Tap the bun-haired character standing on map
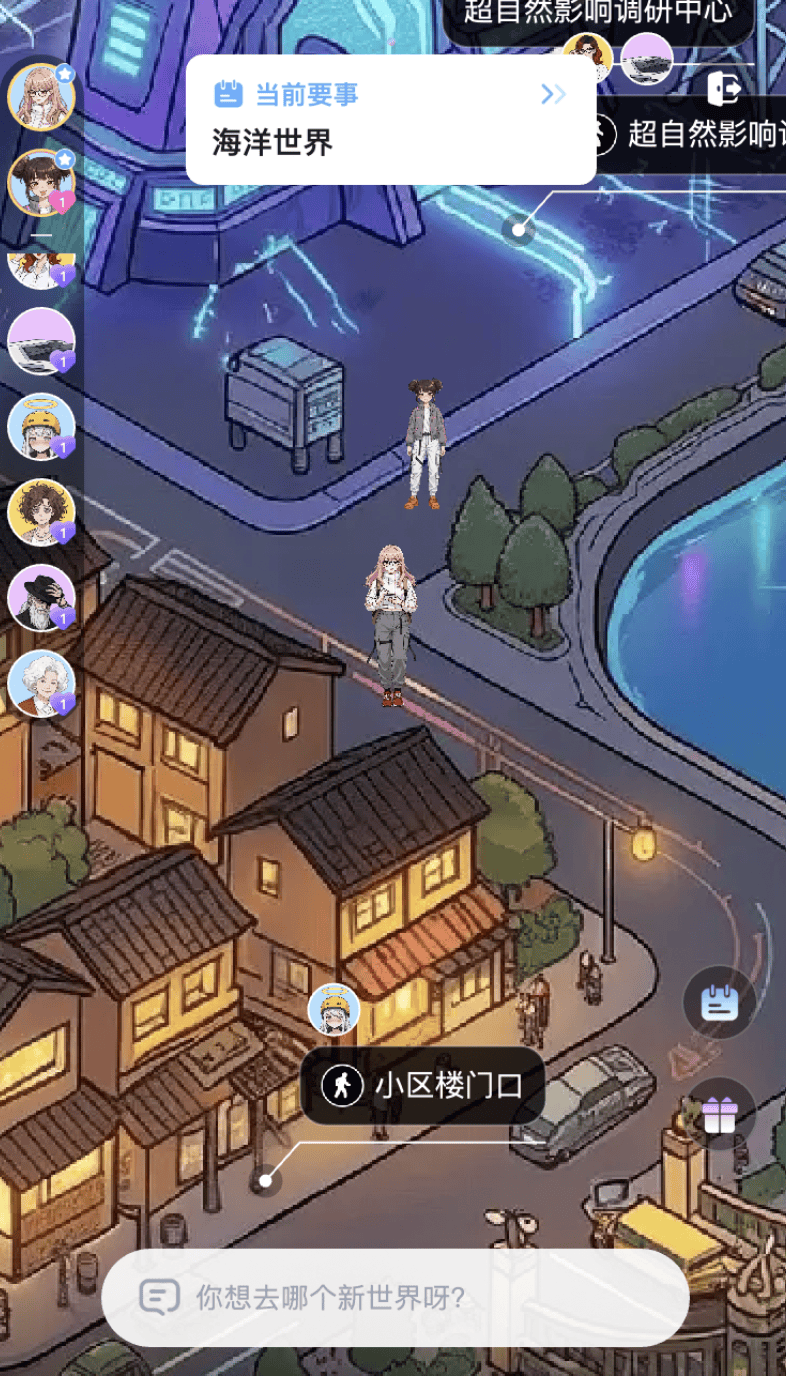This screenshot has width=786, height=1376. [x=424, y=443]
